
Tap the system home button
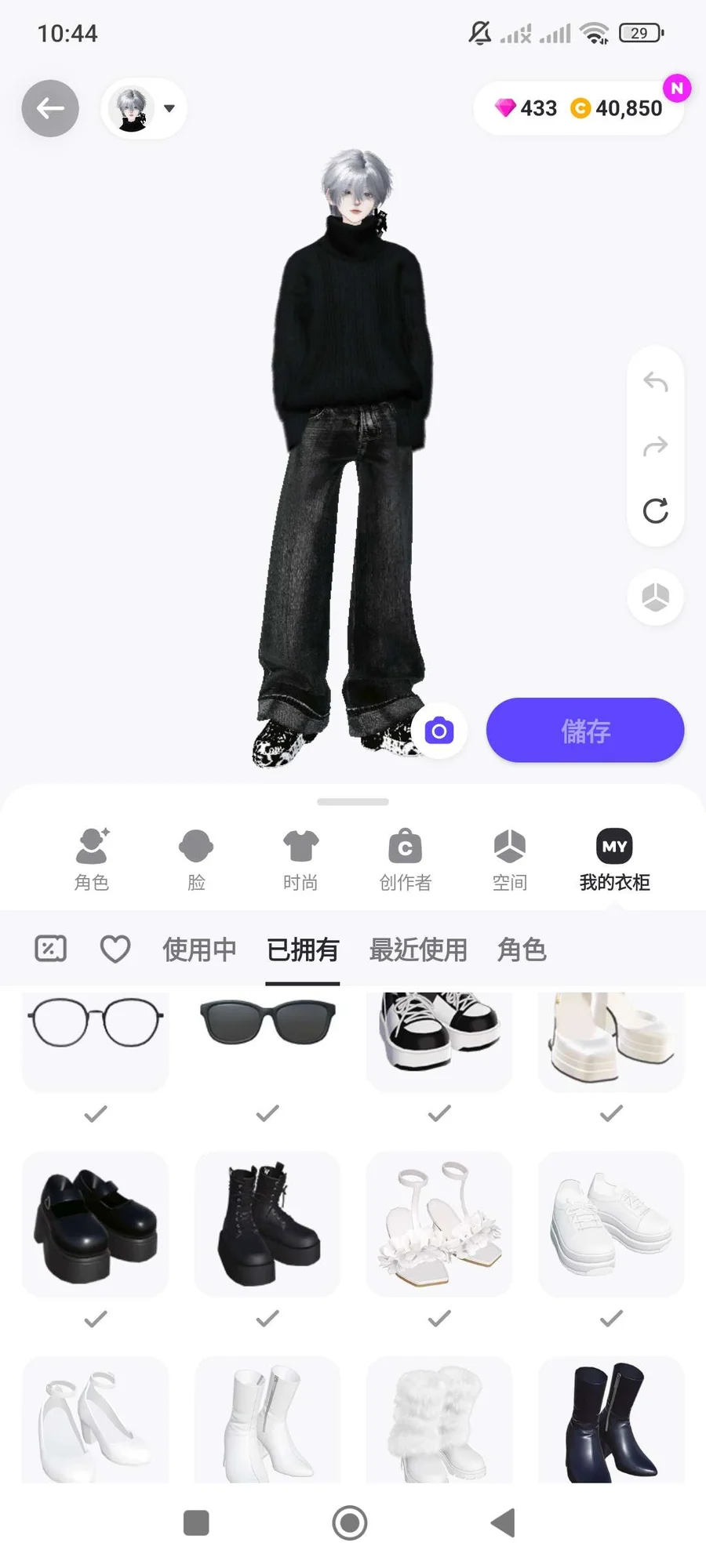tap(350, 1523)
